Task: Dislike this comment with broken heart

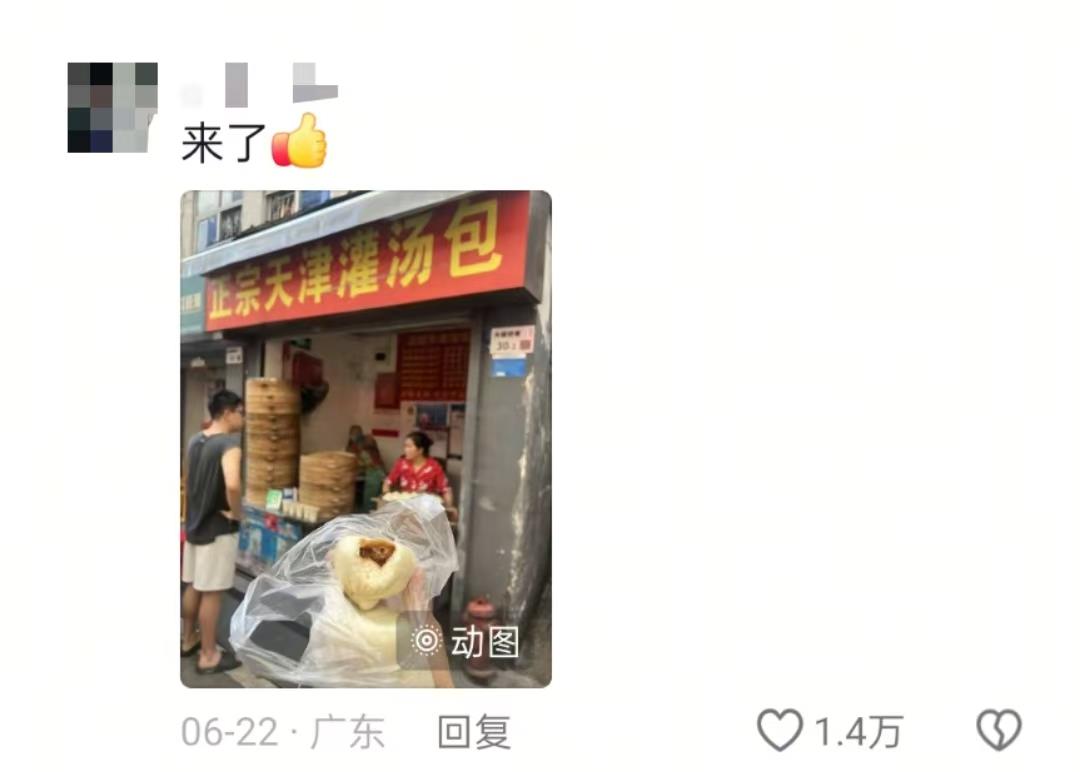Action: click(998, 731)
